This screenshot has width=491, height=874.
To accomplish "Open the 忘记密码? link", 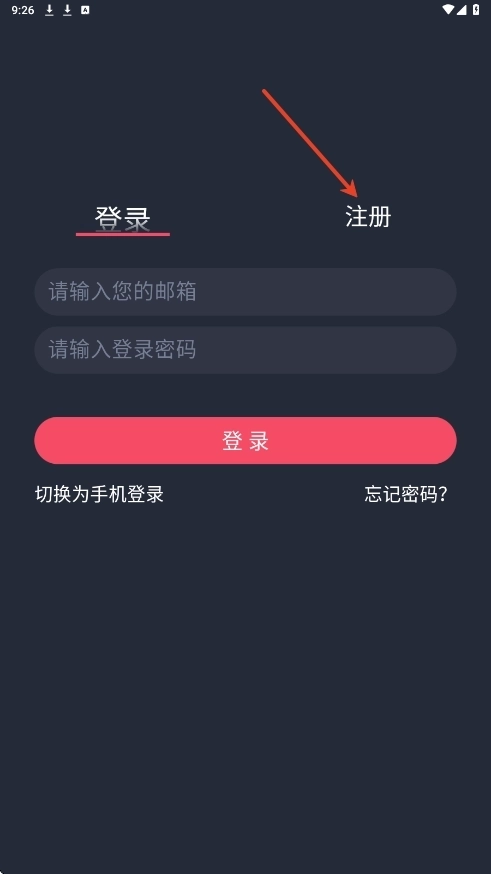I will pyautogui.click(x=406, y=494).
